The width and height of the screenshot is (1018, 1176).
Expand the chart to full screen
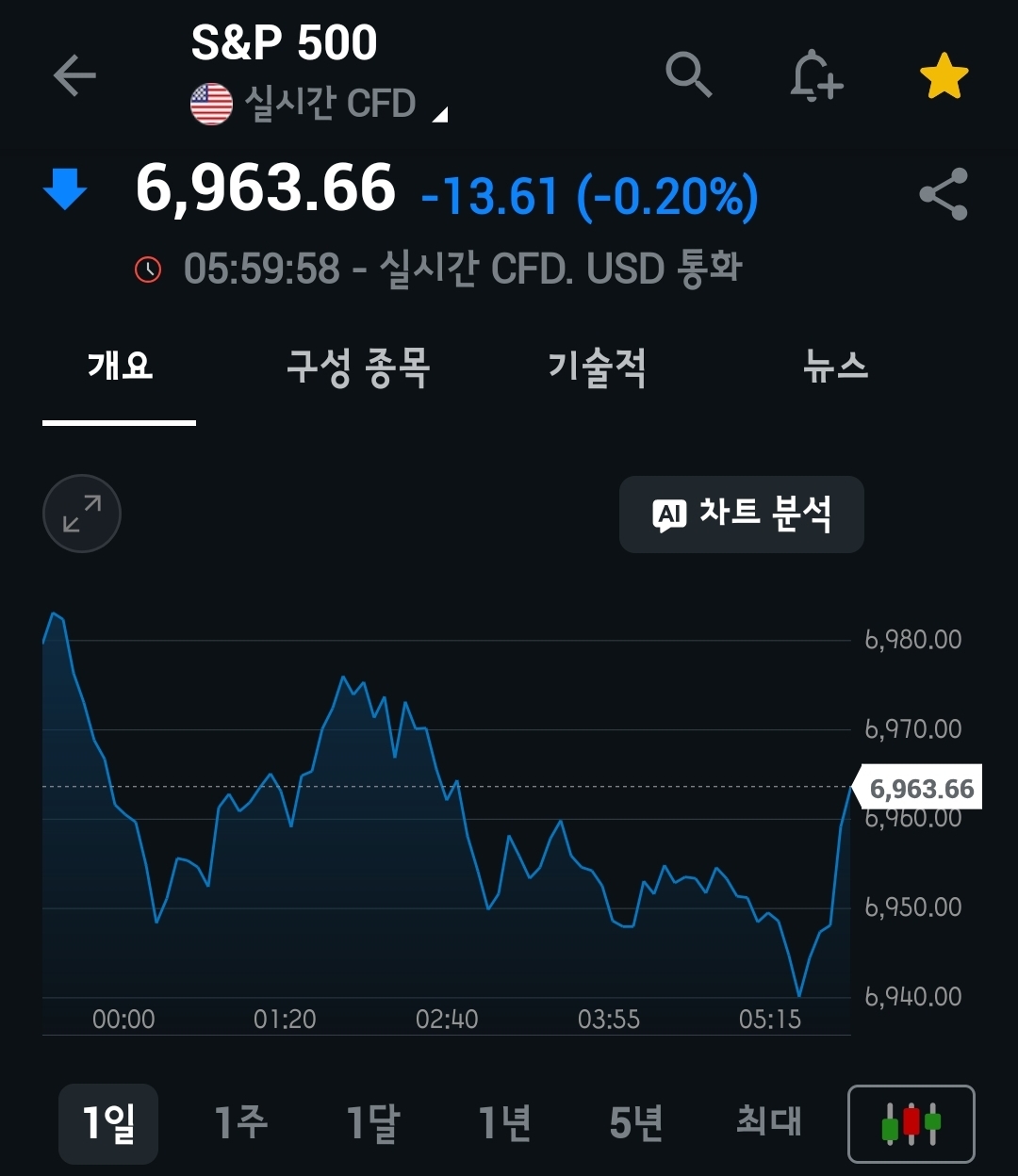(82, 514)
